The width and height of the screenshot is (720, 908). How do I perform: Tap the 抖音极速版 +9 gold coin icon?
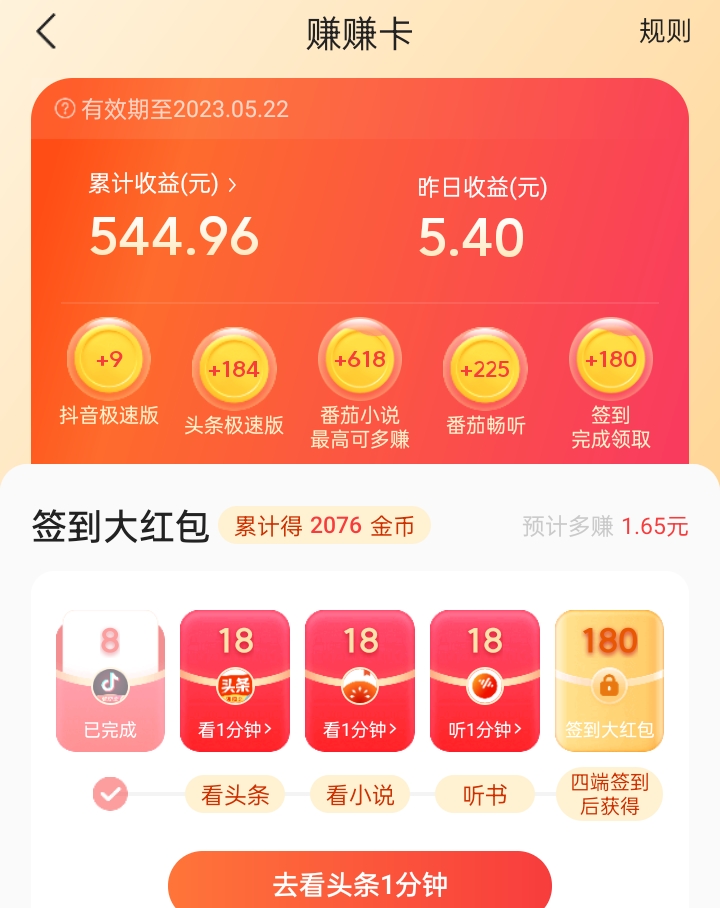(110, 360)
